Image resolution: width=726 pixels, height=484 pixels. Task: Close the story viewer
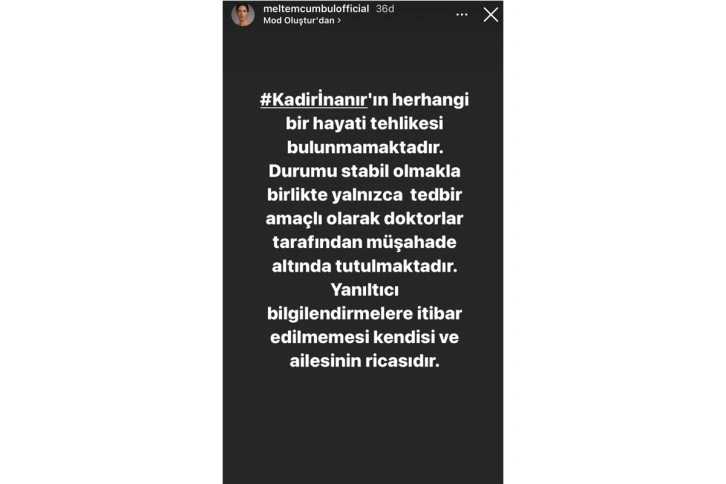coord(490,16)
